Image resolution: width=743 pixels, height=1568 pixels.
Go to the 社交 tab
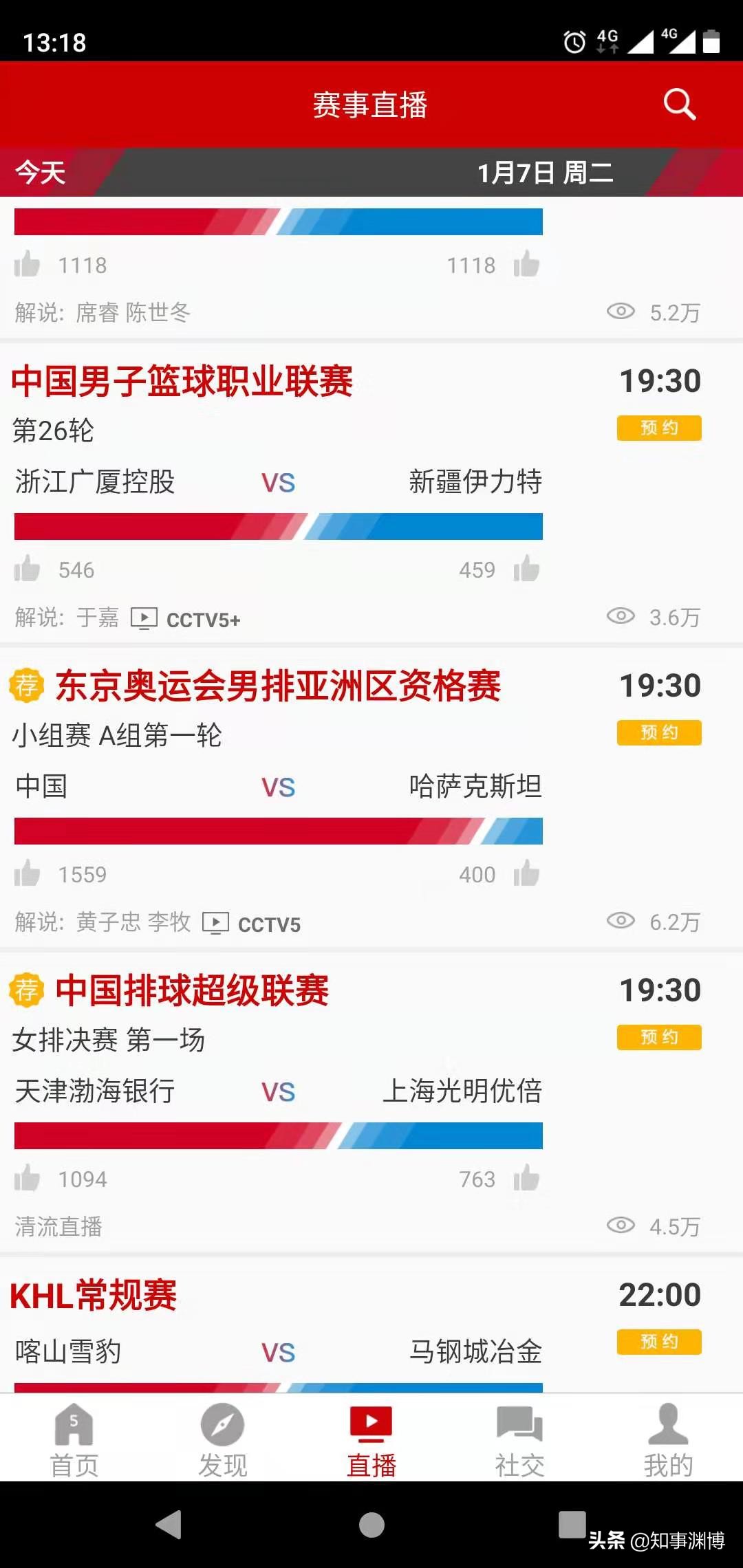click(520, 1439)
